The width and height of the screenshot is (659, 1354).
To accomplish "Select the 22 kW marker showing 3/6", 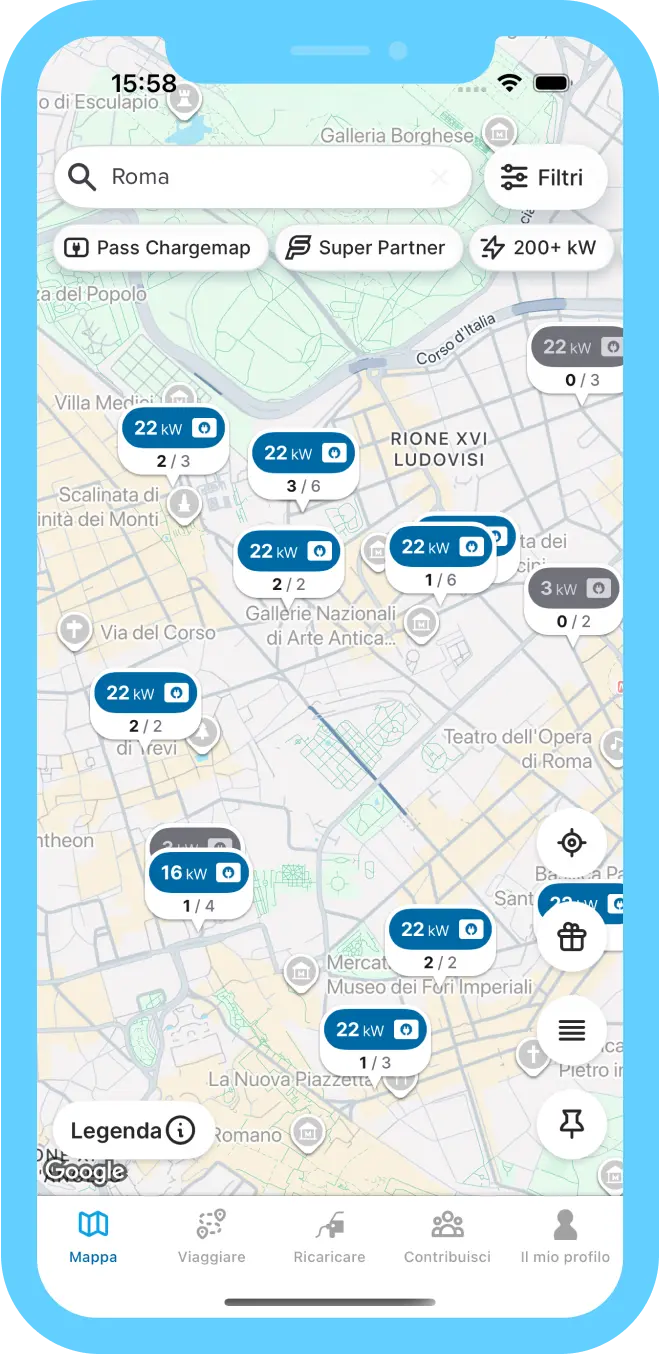I will (303, 465).
